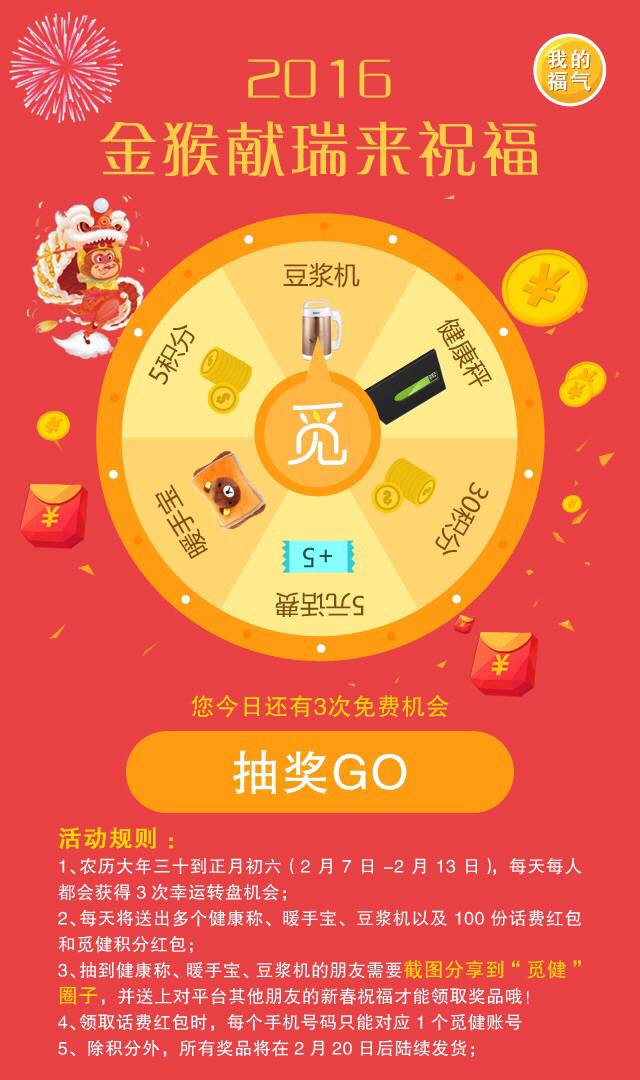The width and height of the screenshot is (640, 1080).
Task: Open 我的福气 prize page
Action: click(x=568, y=70)
